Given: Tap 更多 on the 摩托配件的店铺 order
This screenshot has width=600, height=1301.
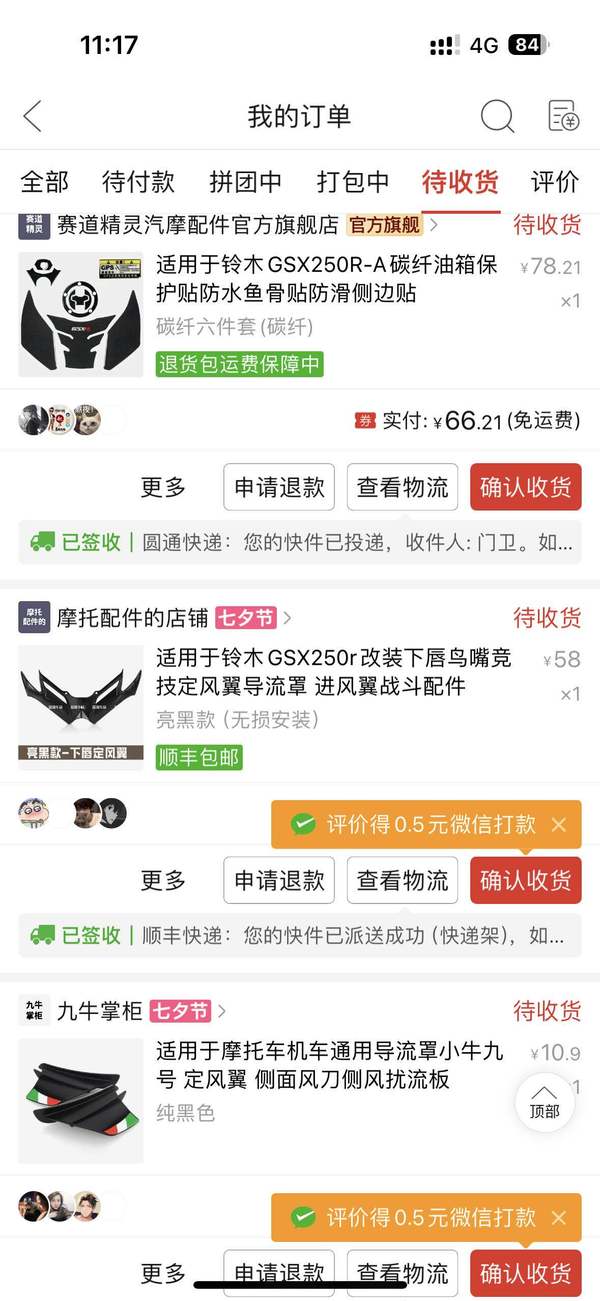Looking at the screenshot, I should 163,880.
